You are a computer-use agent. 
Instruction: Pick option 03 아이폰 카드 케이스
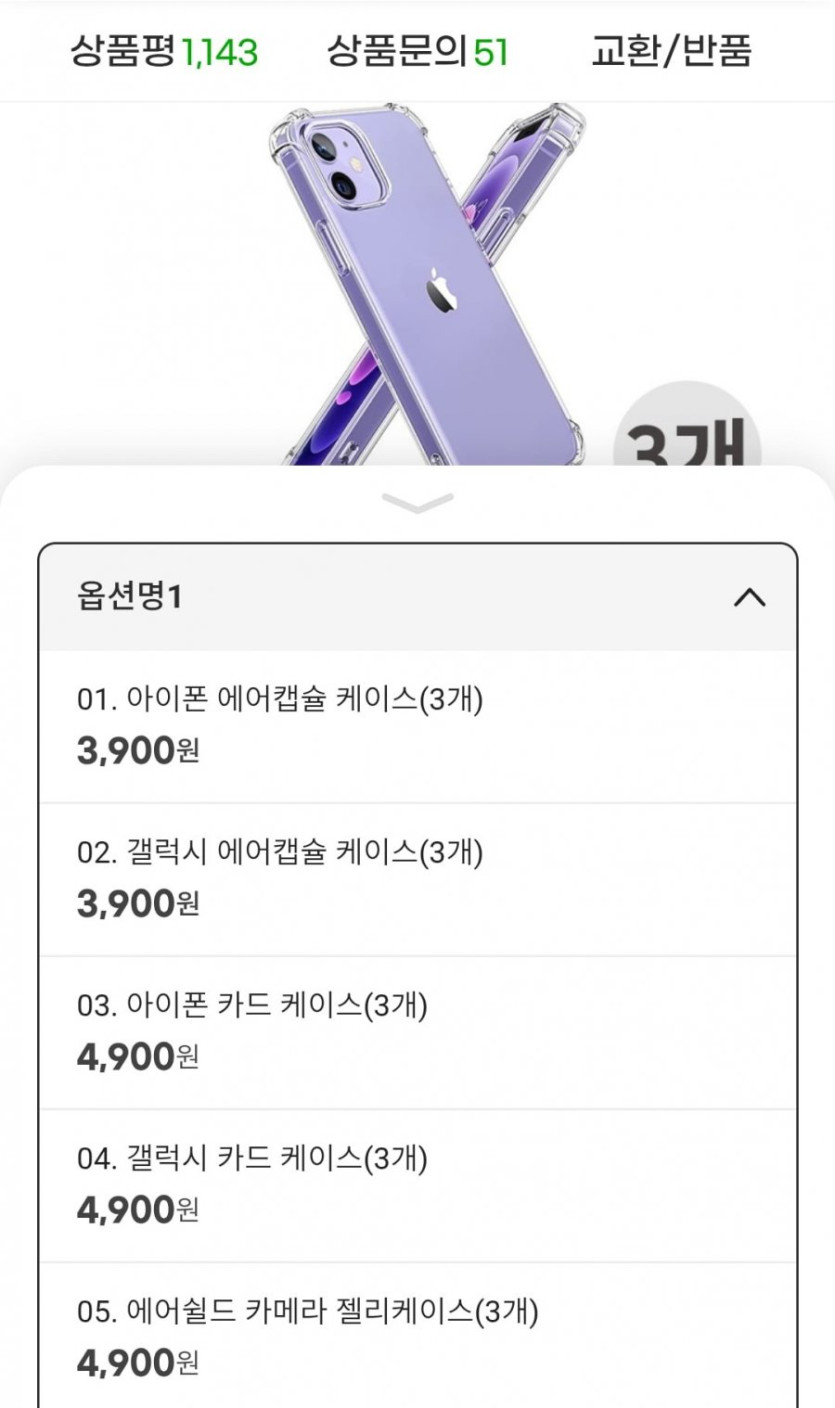418,1032
